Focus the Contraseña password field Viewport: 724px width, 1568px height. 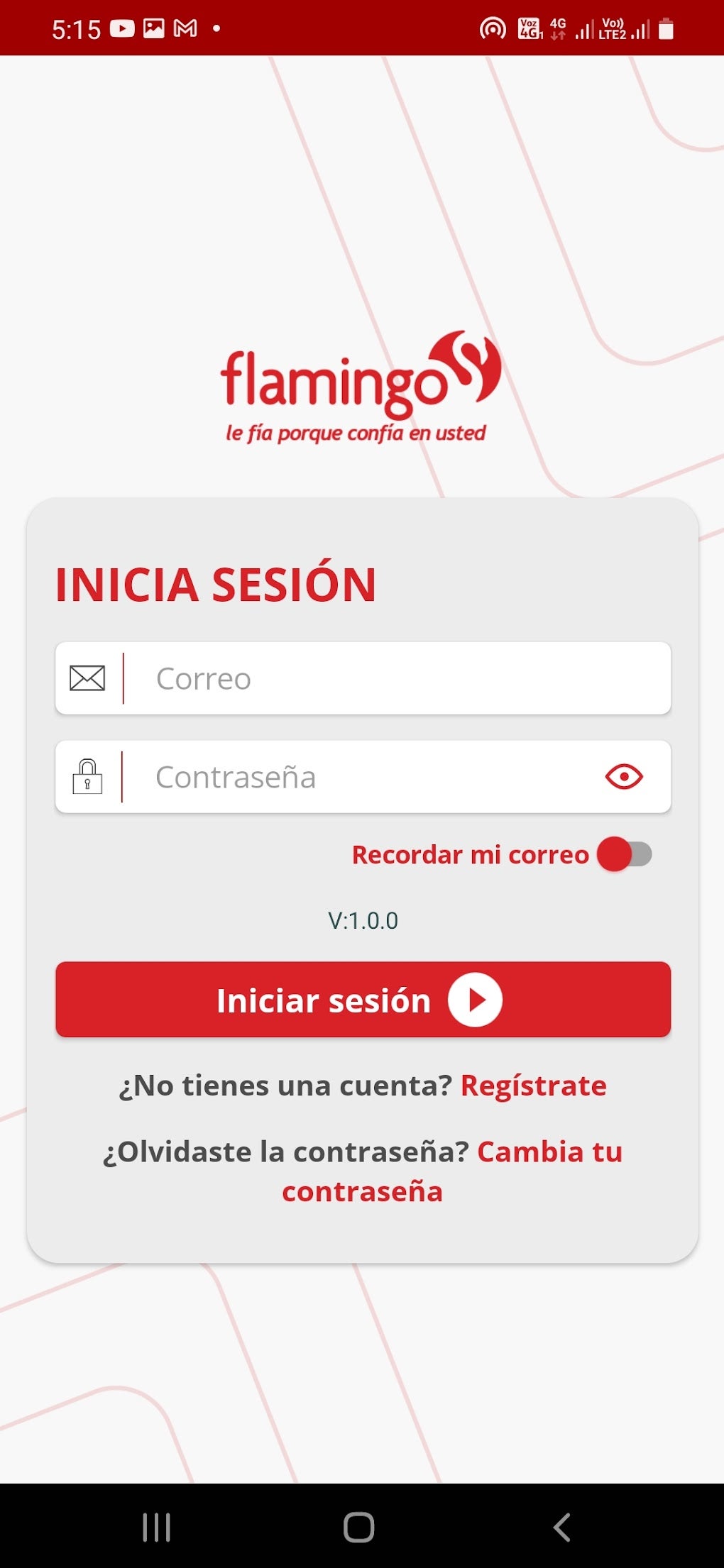pyautogui.click(x=362, y=777)
